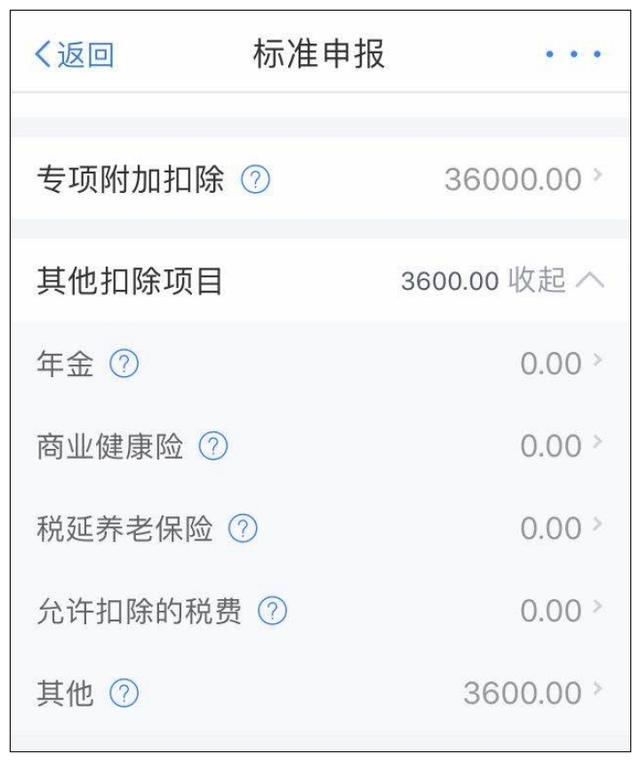Show help for 年金
This screenshot has height=761, width=640.
pyautogui.click(x=124, y=365)
